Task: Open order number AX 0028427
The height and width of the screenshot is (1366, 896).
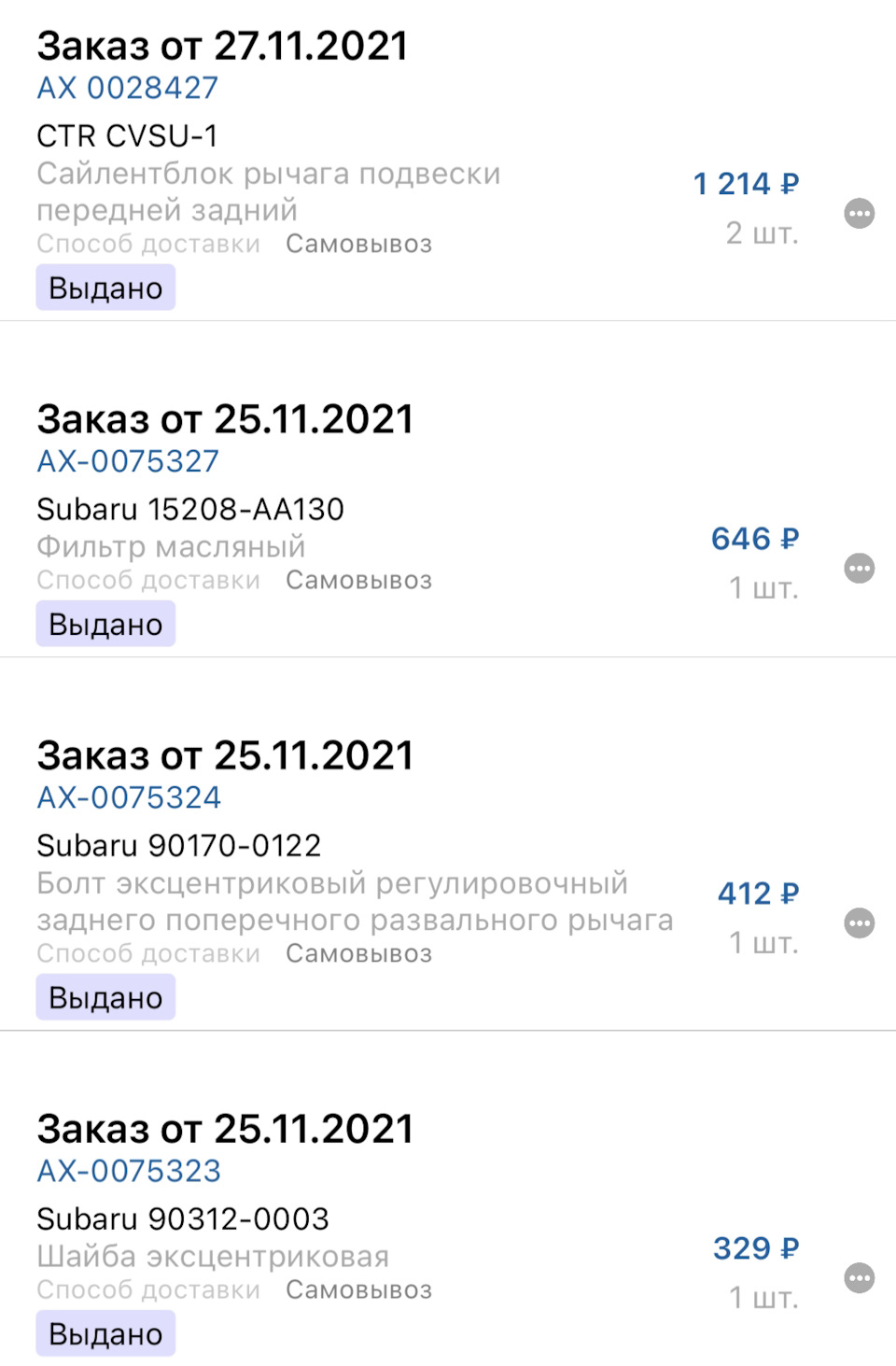Action: (x=128, y=88)
